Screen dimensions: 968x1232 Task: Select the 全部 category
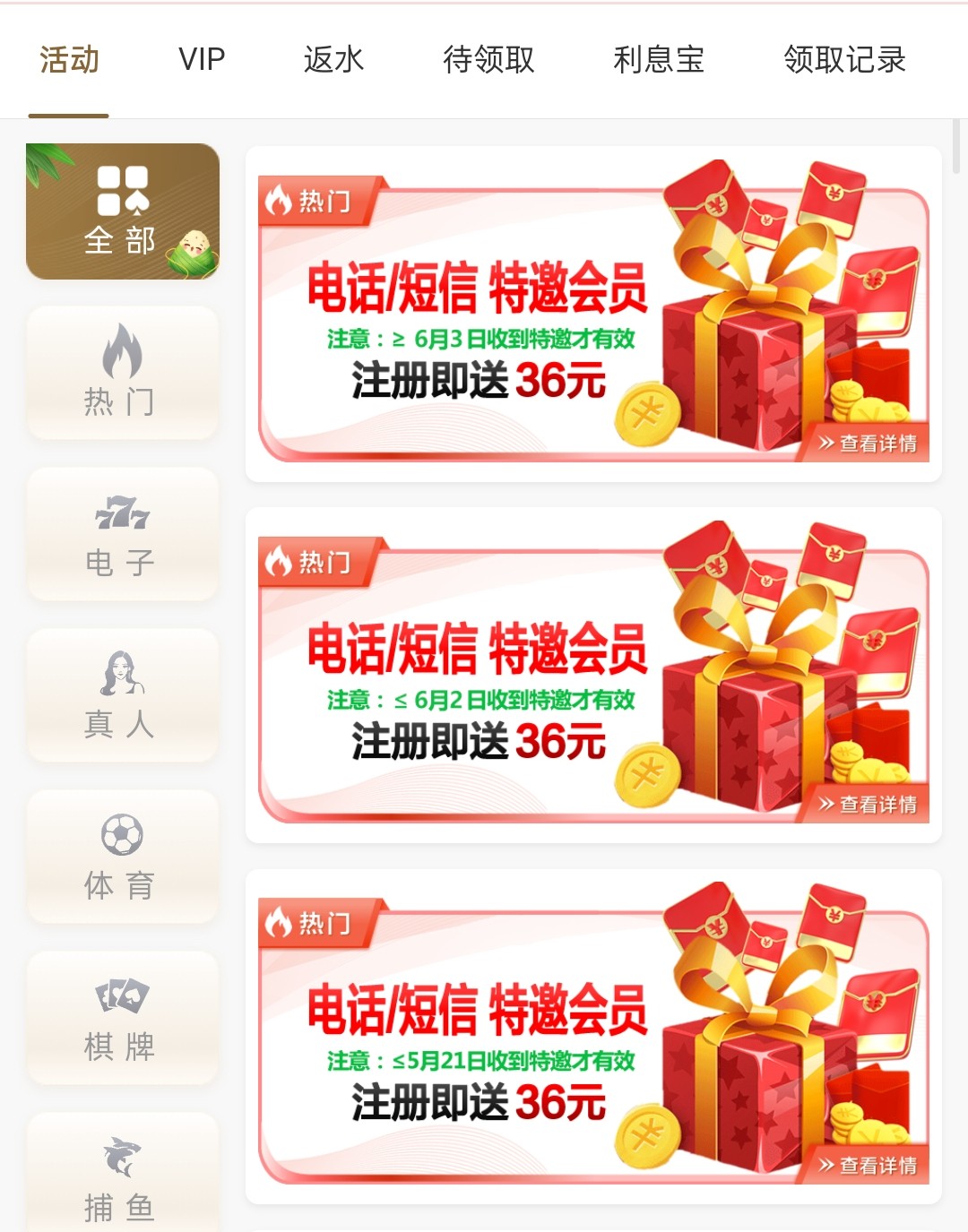tap(123, 211)
